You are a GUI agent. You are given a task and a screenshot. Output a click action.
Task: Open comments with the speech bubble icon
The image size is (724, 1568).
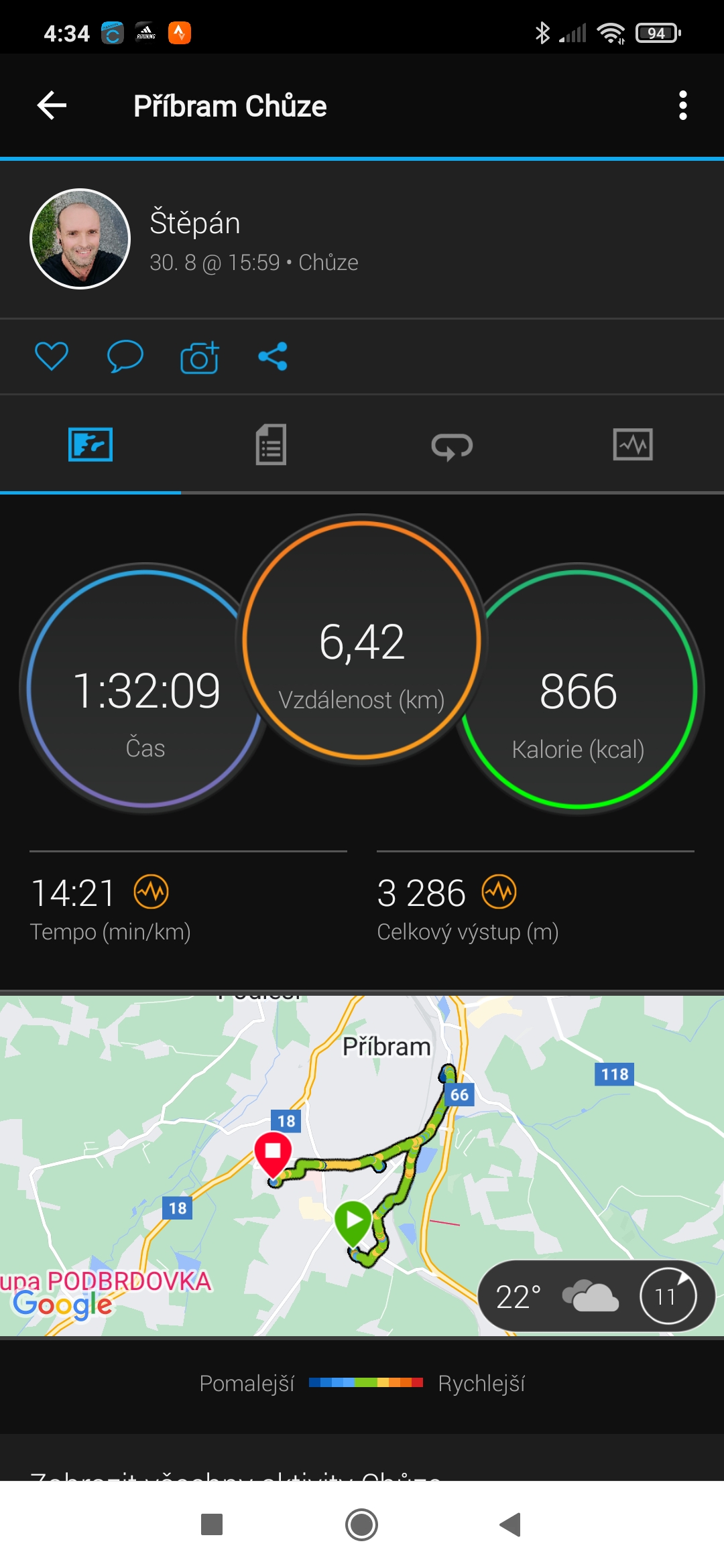pyautogui.click(x=125, y=356)
